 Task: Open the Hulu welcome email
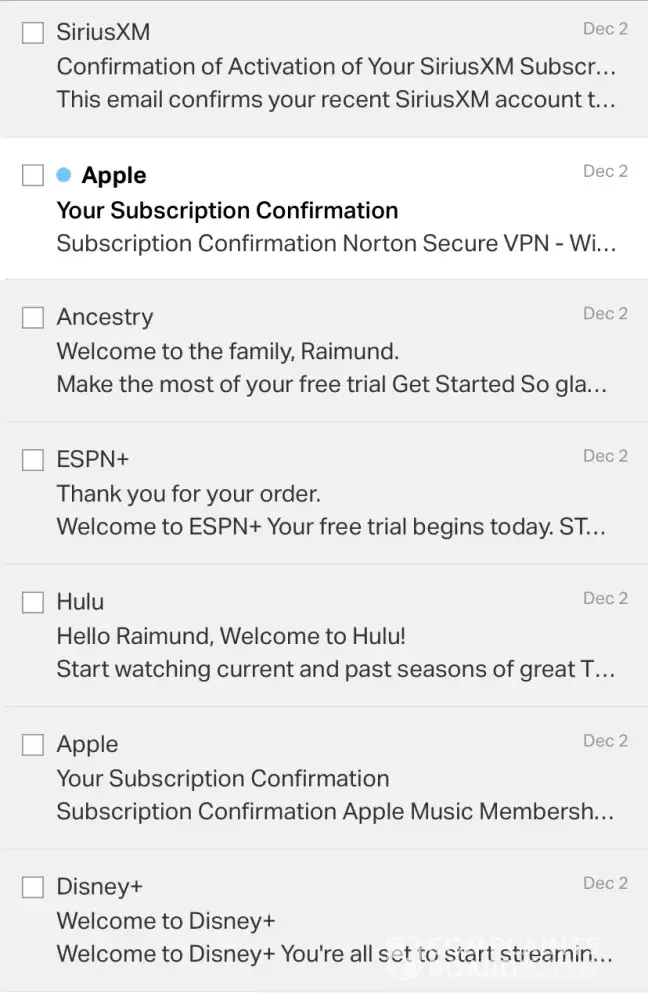click(335, 636)
